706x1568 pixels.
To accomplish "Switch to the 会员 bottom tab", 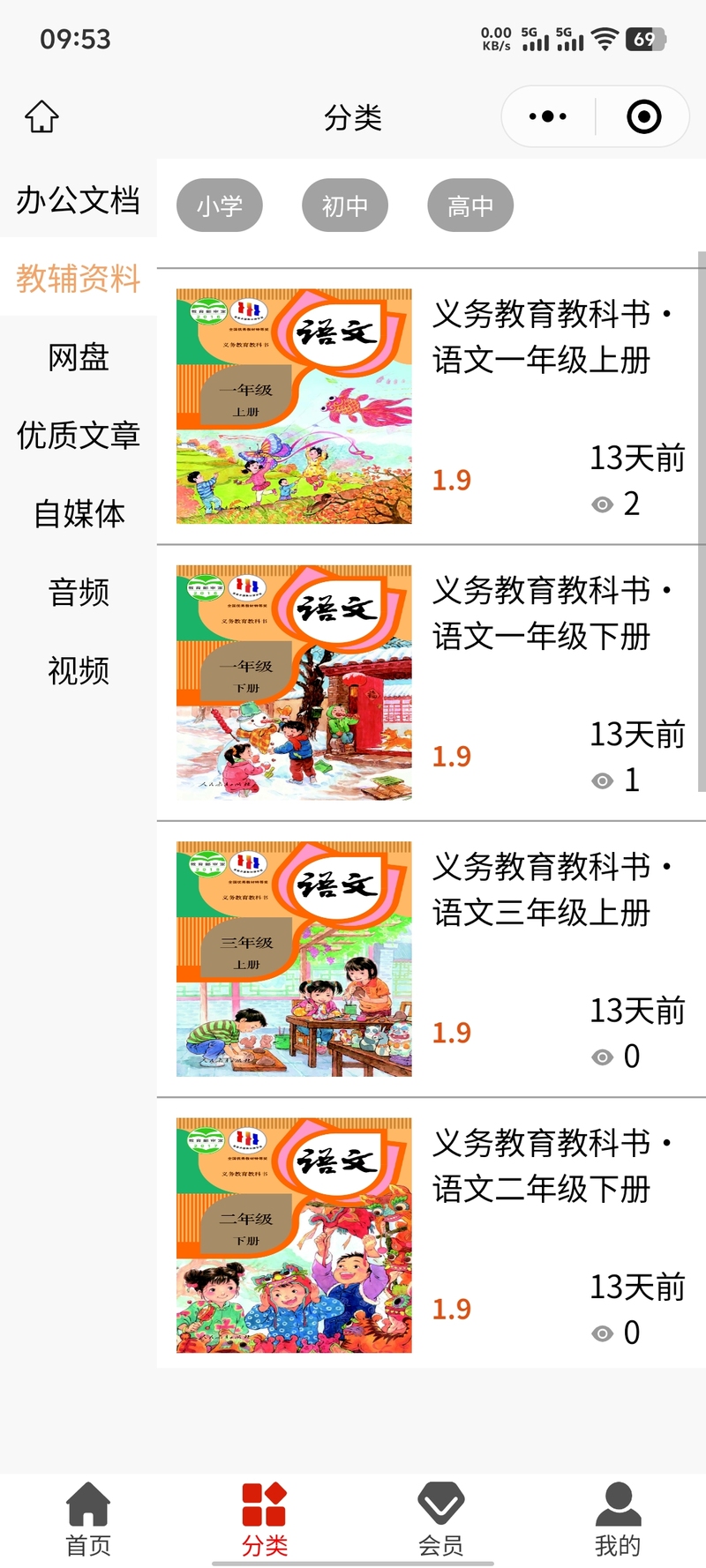I will click(441, 1519).
